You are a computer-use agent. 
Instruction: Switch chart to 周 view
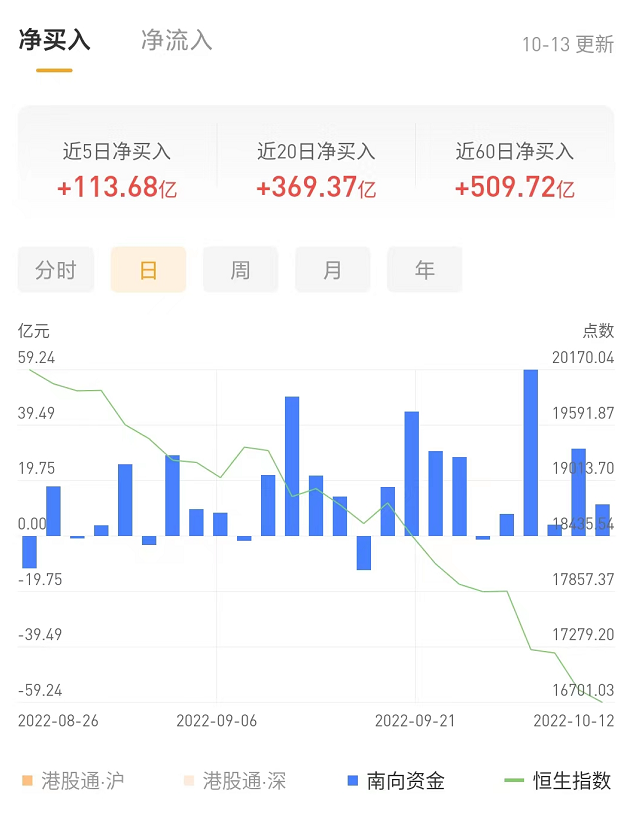240,270
